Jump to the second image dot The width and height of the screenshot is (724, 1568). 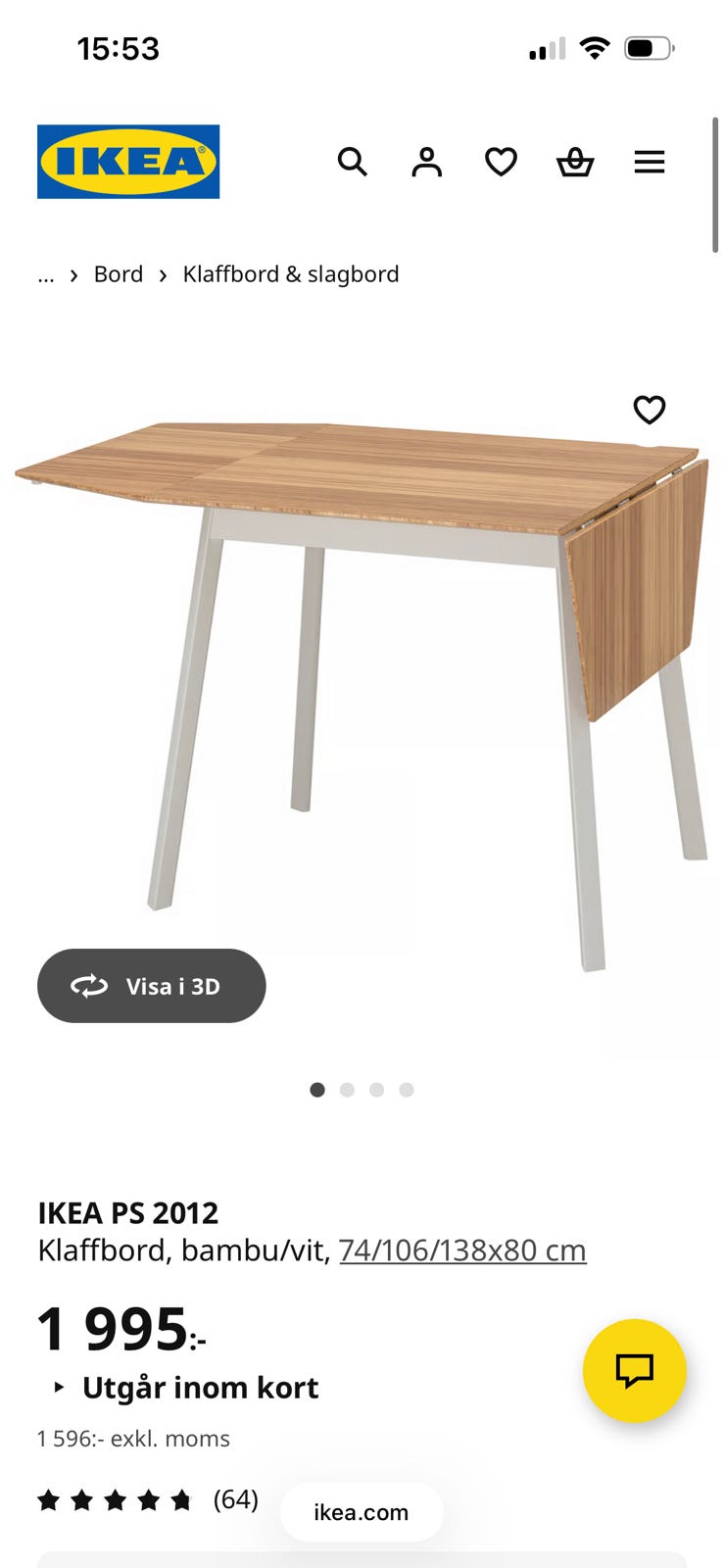coord(347,1090)
